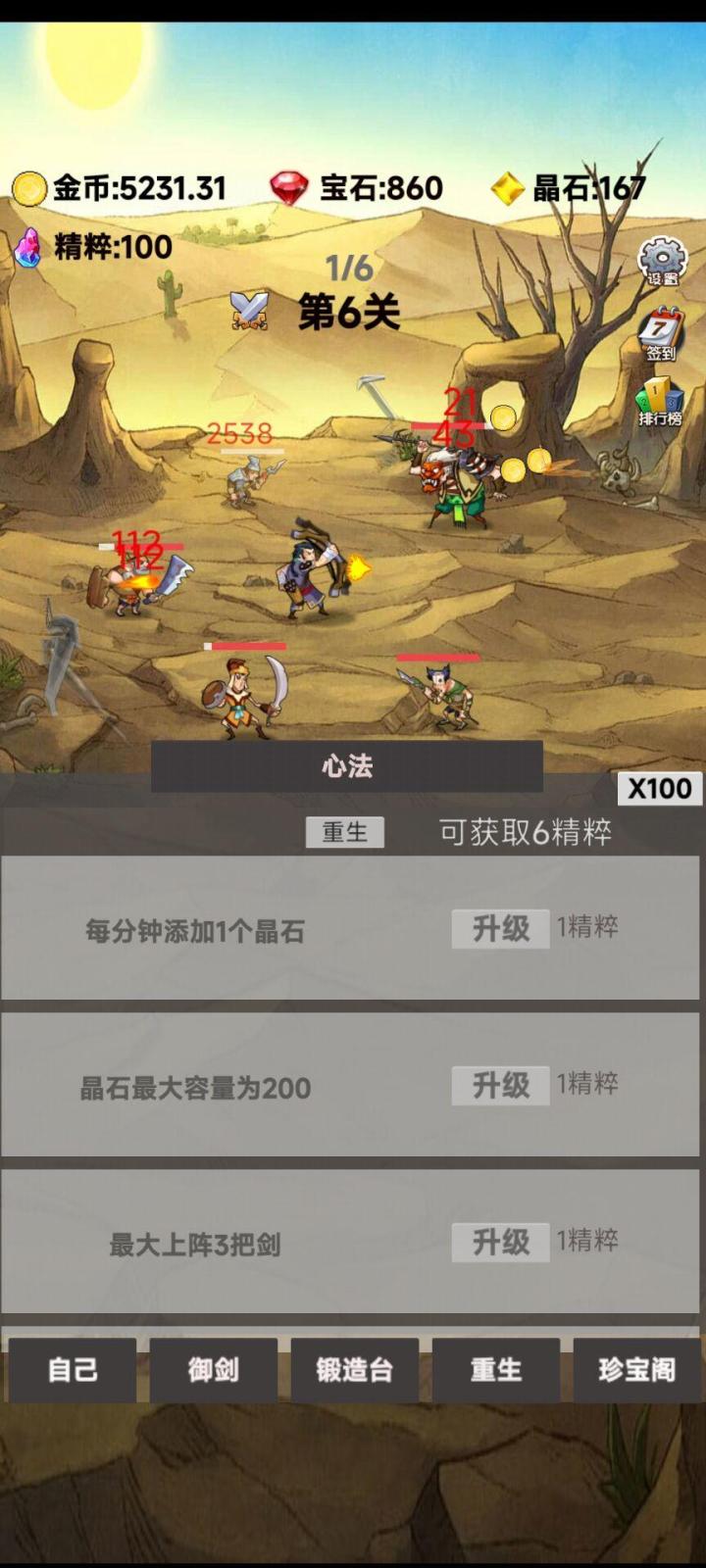Screen dimensions: 706x1568
Task: Switch to the 御剑 tab
Action: [214, 1369]
